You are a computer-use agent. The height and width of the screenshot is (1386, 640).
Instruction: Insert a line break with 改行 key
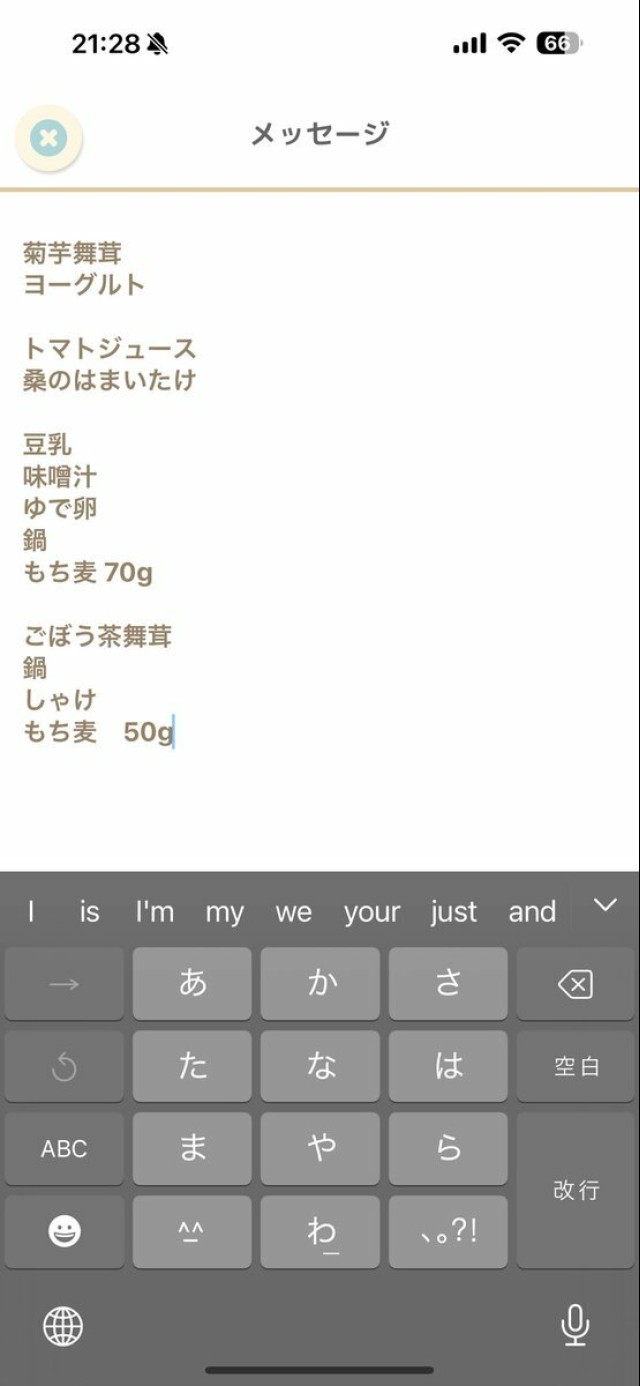(575, 1190)
